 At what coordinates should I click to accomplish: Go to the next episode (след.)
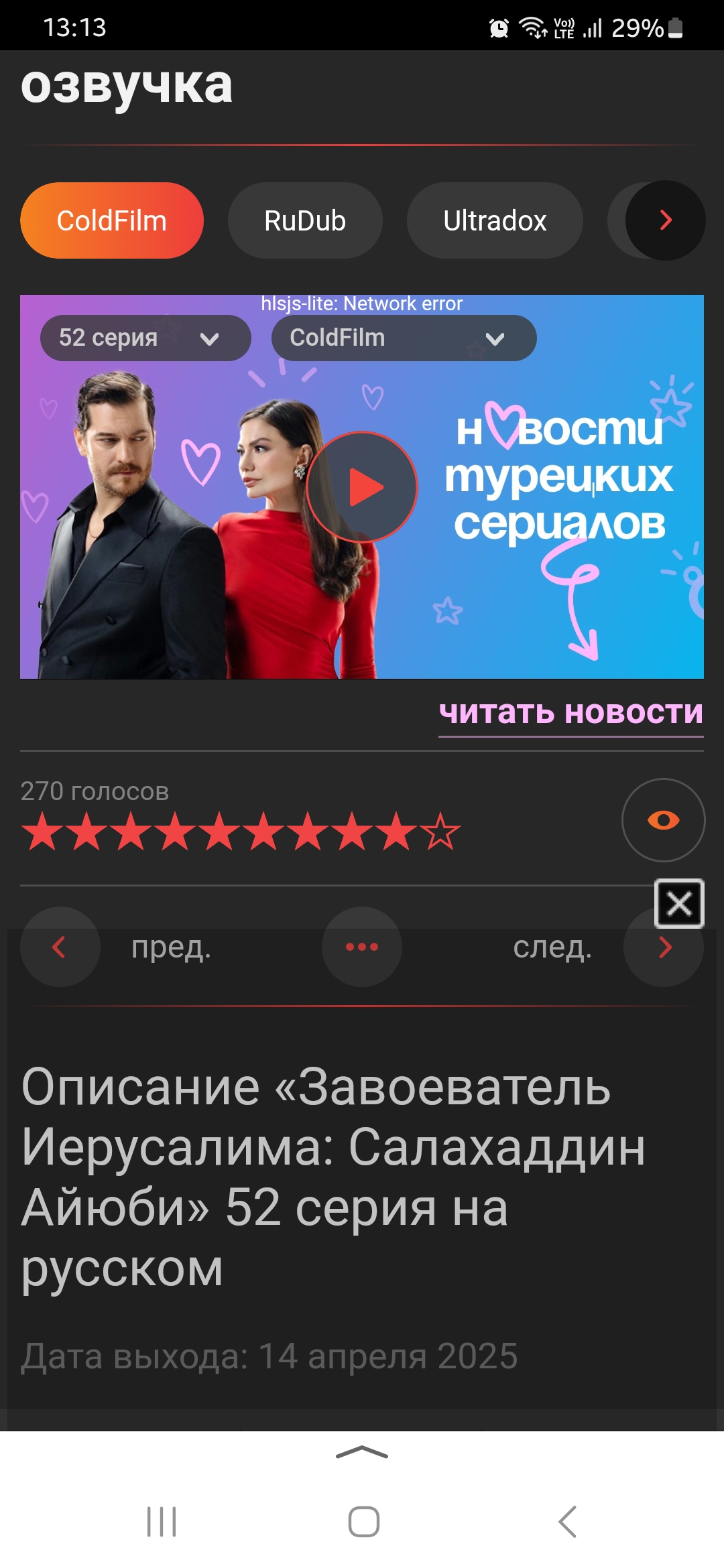pyautogui.click(x=664, y=947)
